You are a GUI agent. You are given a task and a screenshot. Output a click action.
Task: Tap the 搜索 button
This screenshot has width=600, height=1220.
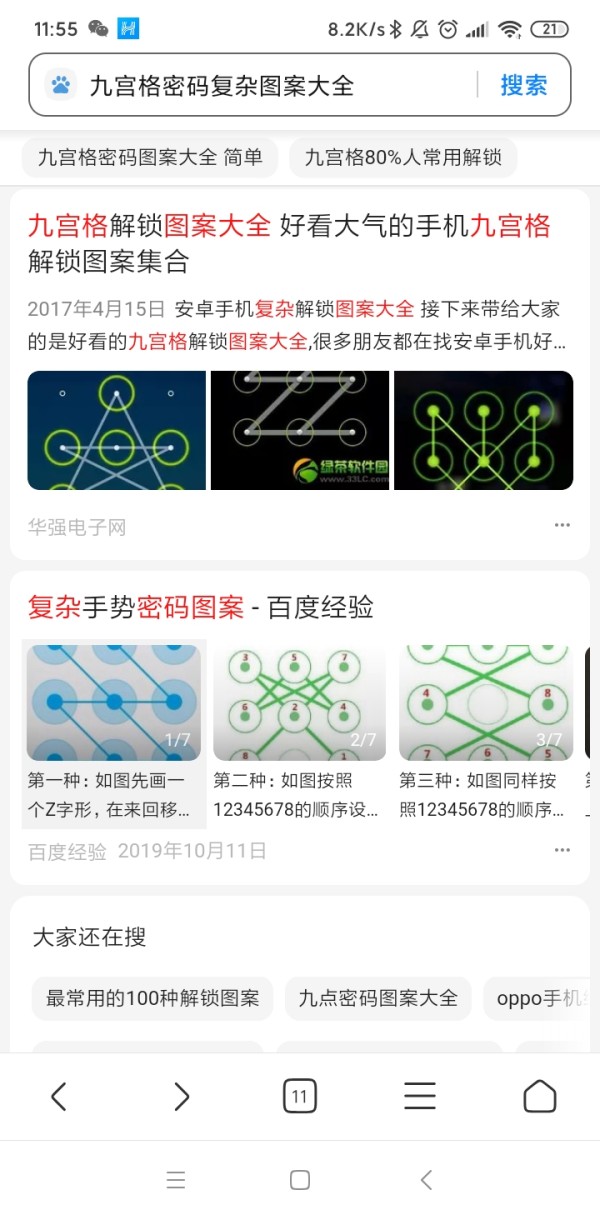(523, 86)
